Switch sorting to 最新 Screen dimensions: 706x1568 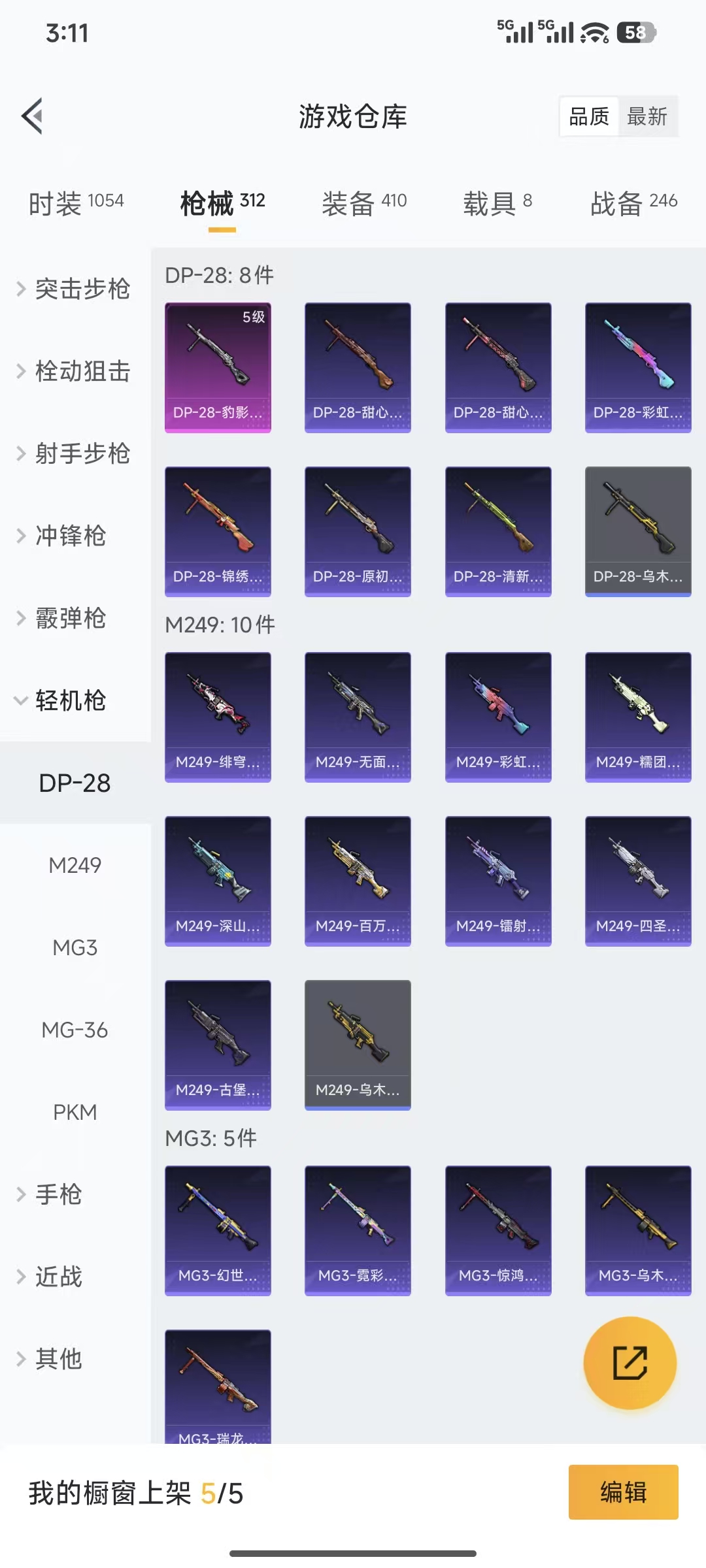[x=648, y=116]
